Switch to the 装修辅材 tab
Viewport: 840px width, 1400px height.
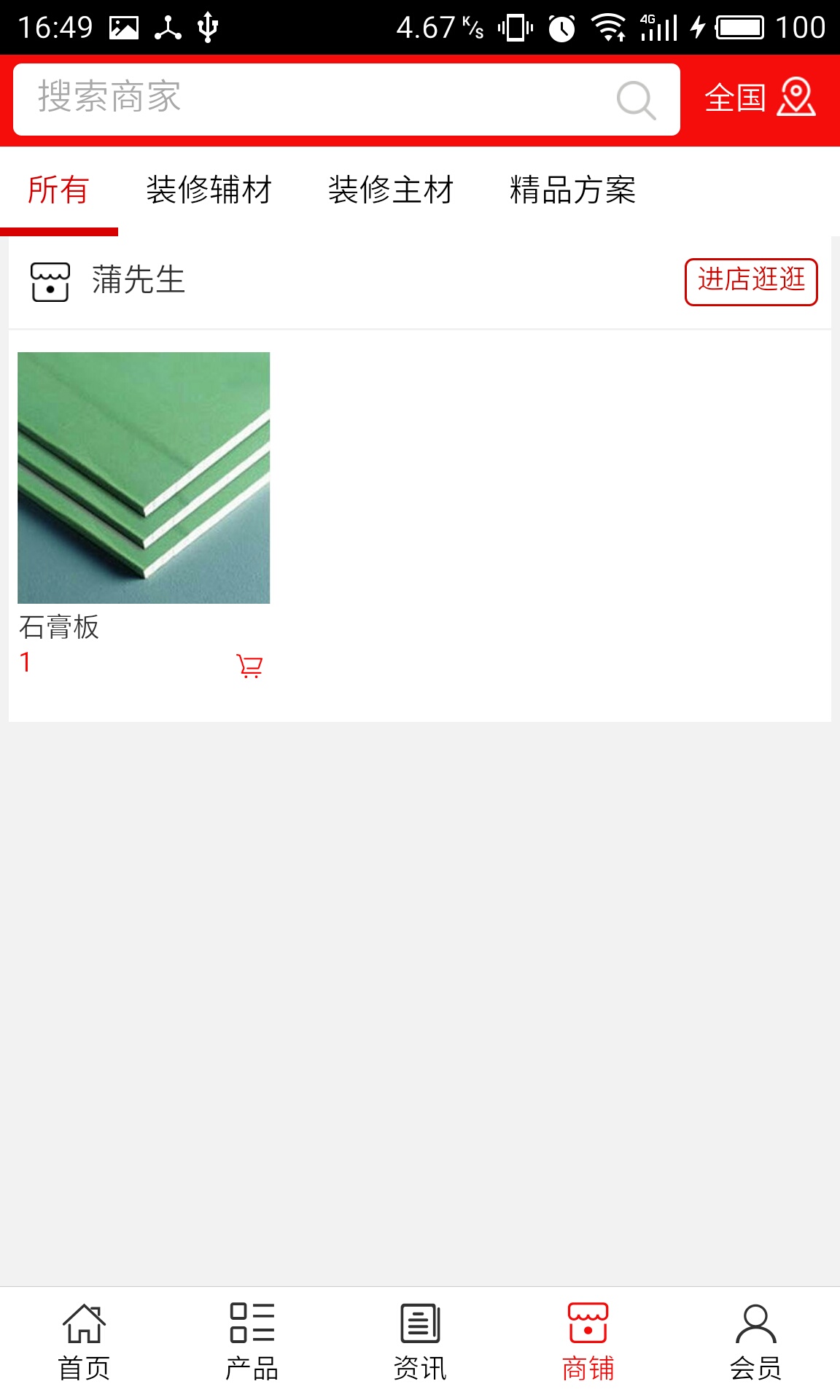pyautogui.click(x=209, y=191)
